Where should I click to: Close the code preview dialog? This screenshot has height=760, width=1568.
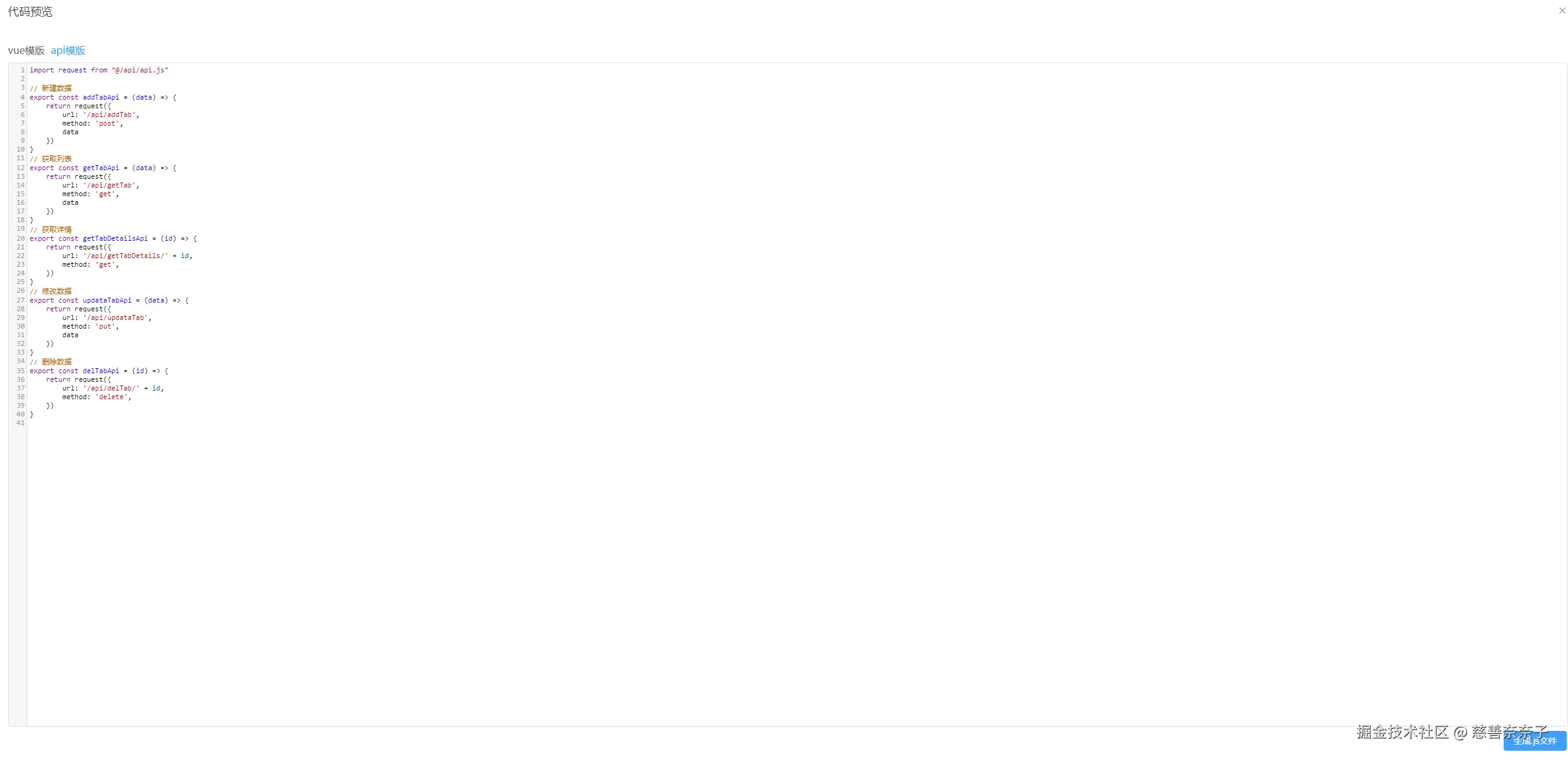click(x=1562, y=11)
